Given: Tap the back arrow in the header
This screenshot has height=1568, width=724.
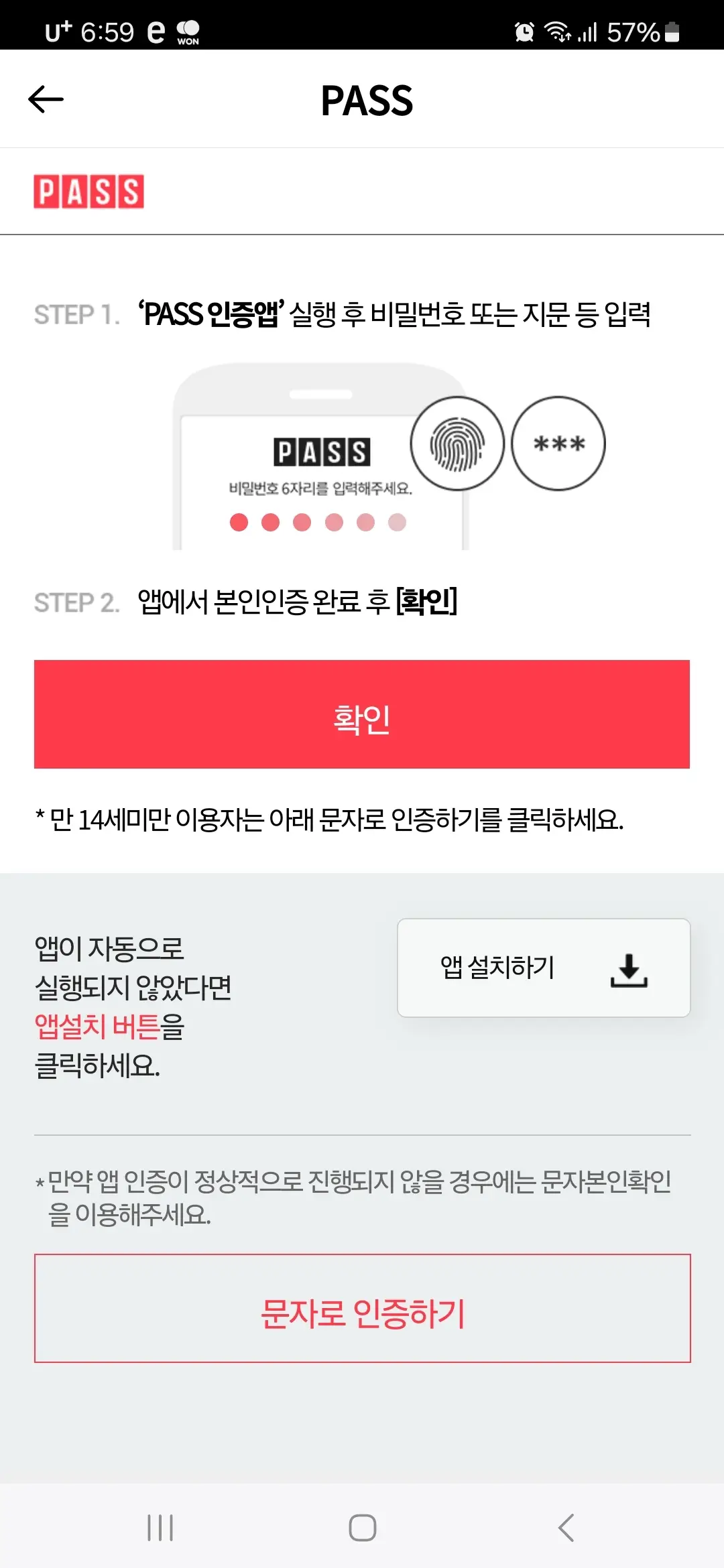Looking at the screenshot, I should coord(46,99).
